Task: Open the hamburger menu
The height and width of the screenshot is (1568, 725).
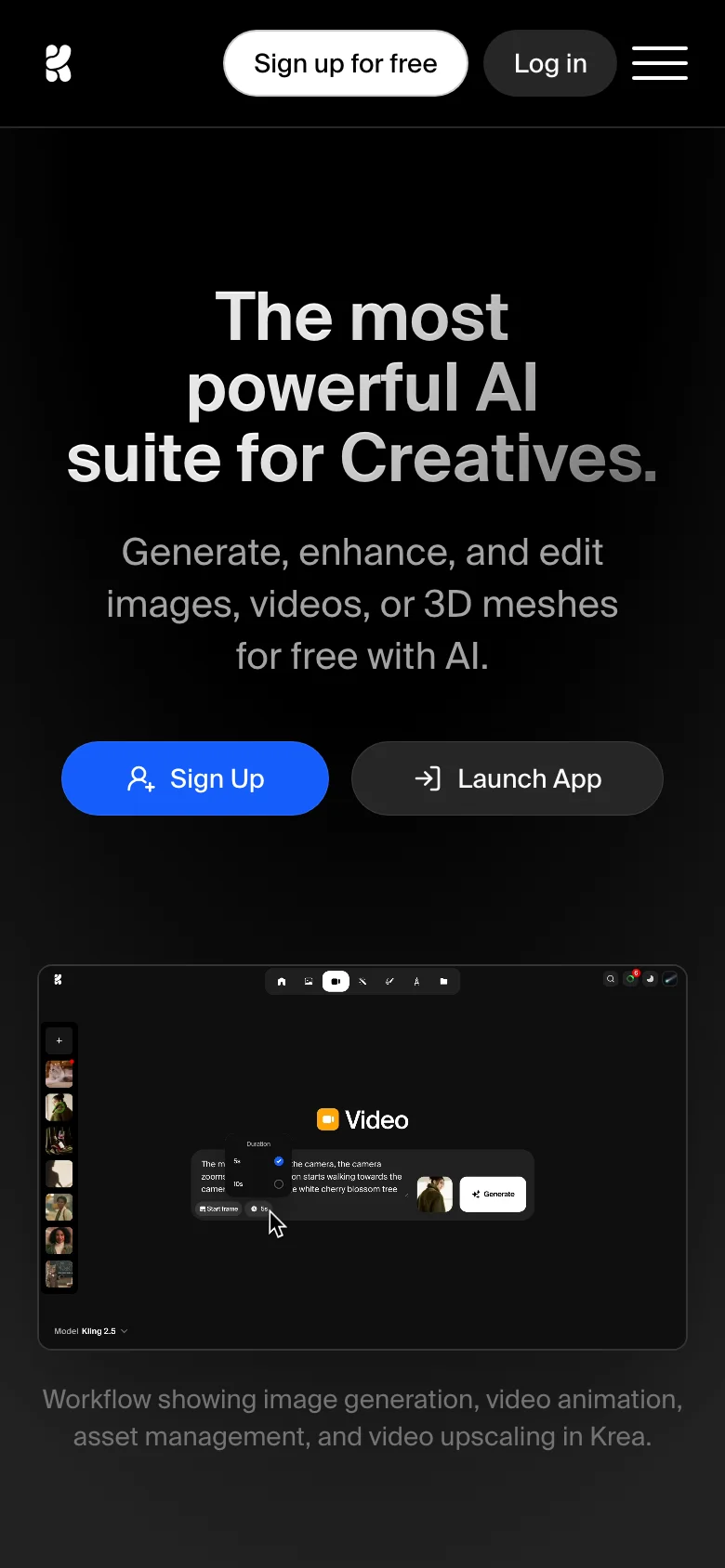Action: 660,63
